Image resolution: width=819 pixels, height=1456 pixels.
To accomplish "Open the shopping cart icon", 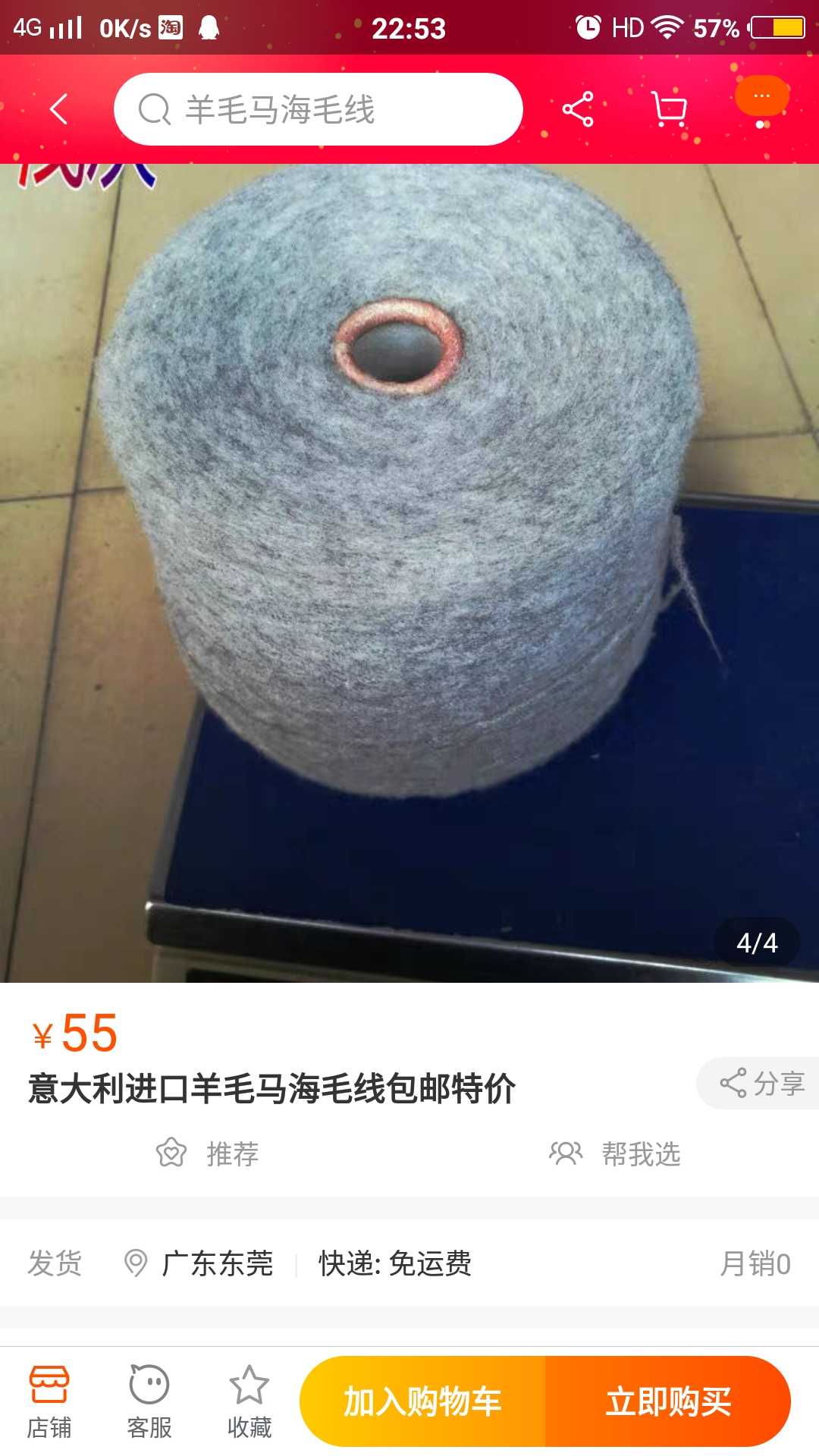I will coord(669,109).
